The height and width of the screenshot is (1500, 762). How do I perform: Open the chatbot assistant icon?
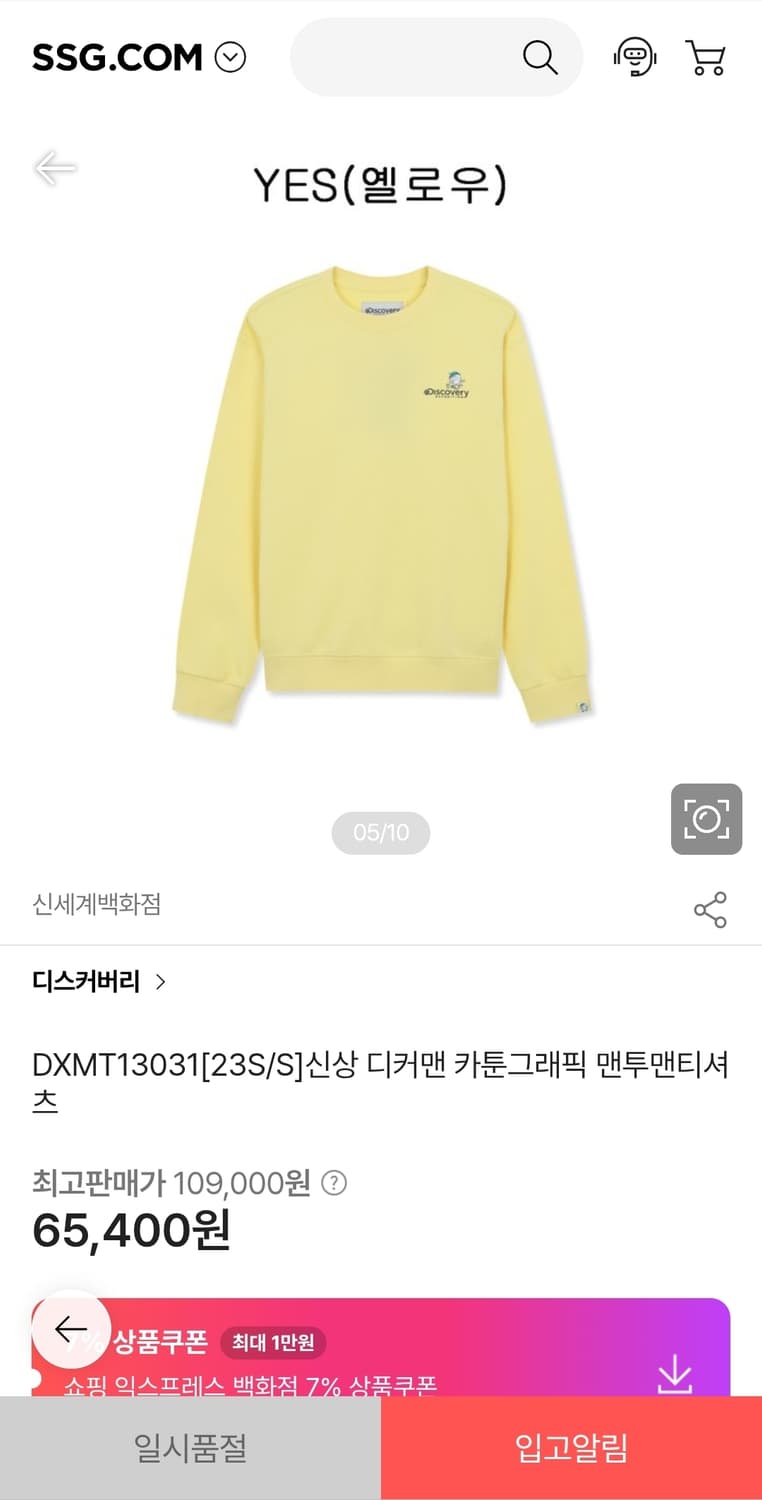(x=636, y=57)
